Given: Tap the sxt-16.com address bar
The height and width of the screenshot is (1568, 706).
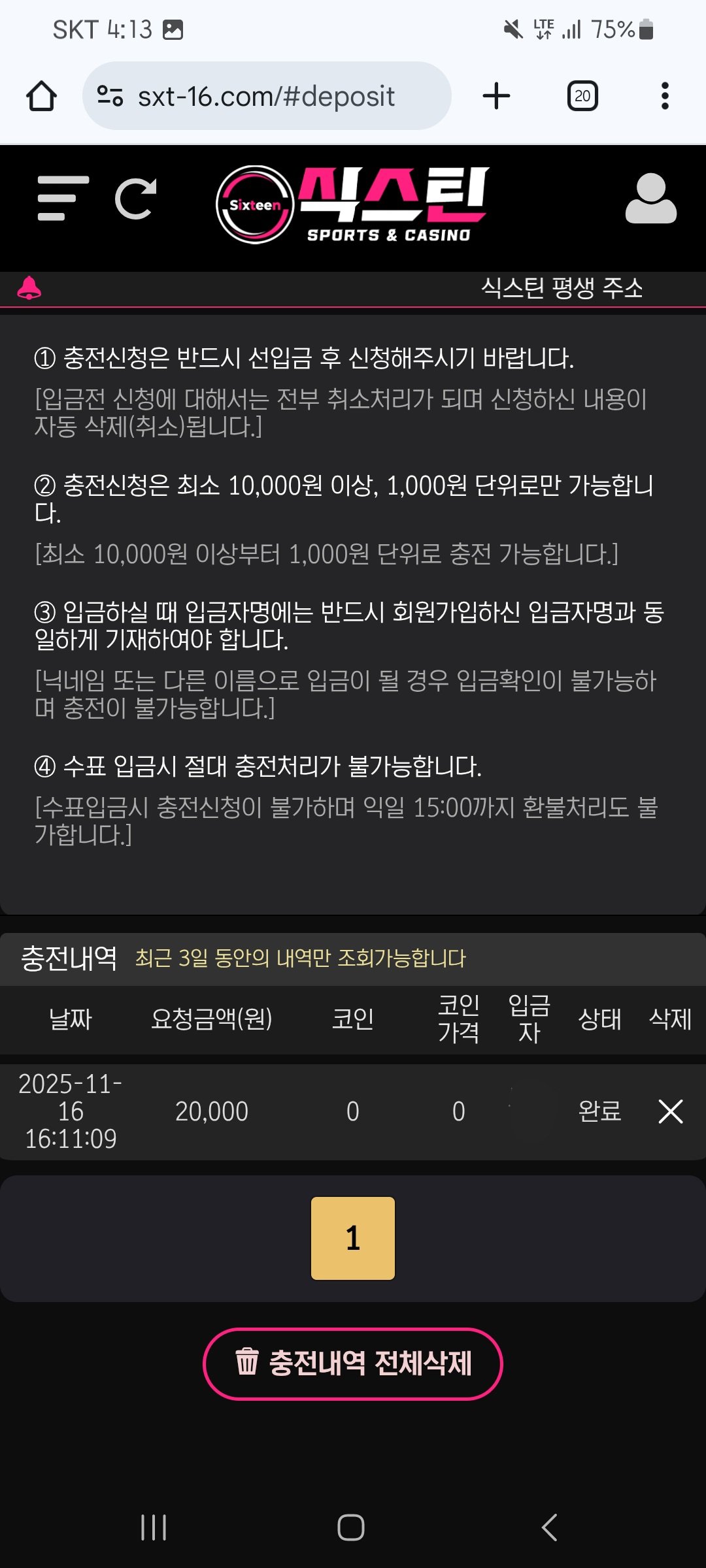Looking at the screenshot, I should (x=267, y=96).
